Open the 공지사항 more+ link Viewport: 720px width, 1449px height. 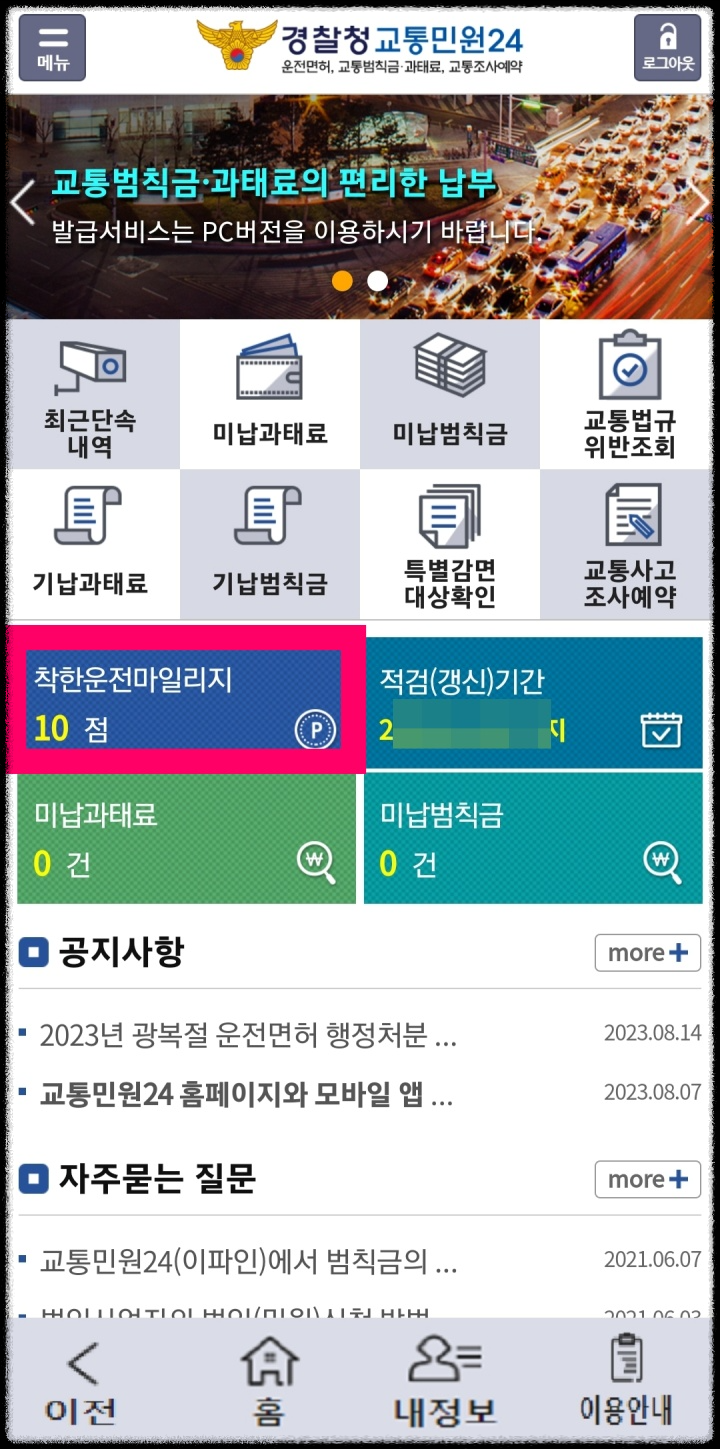(x=647, y=952)
